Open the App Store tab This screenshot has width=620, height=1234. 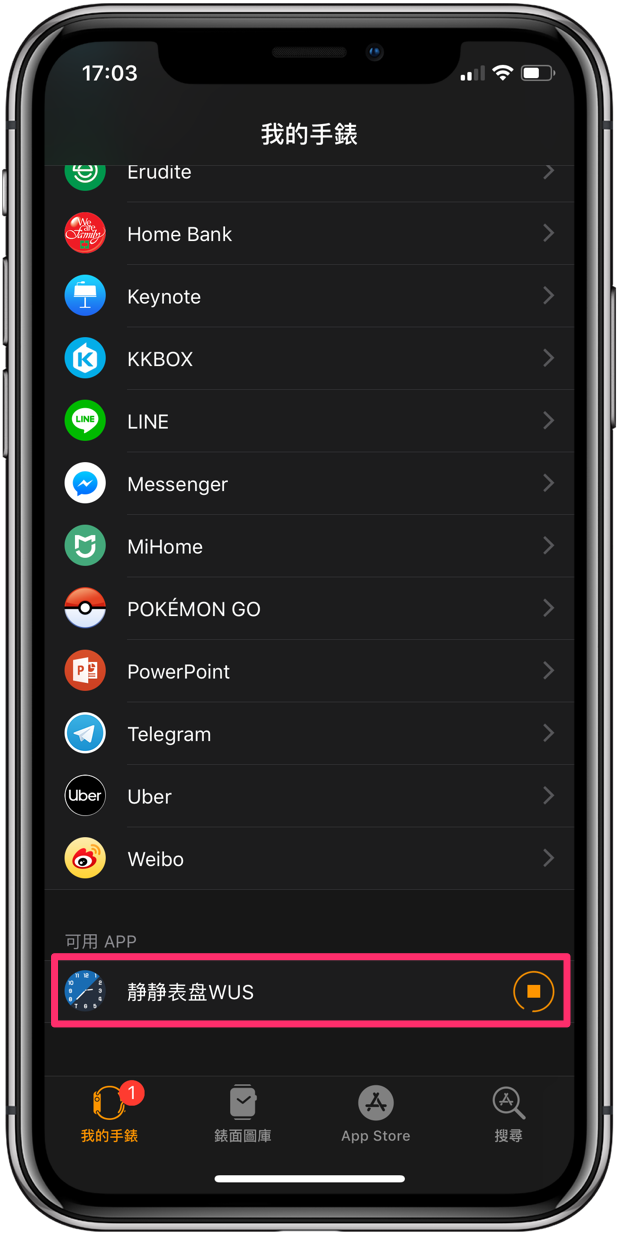click(x=375, y=1112)
